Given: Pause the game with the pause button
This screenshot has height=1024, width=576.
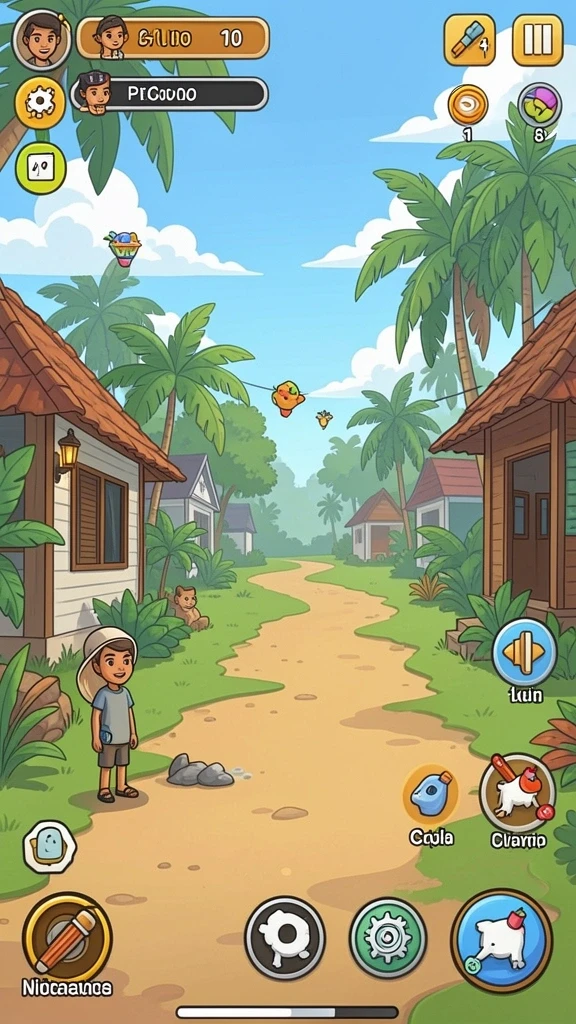Looking at the screenshot, I should (x=537, y=40).
